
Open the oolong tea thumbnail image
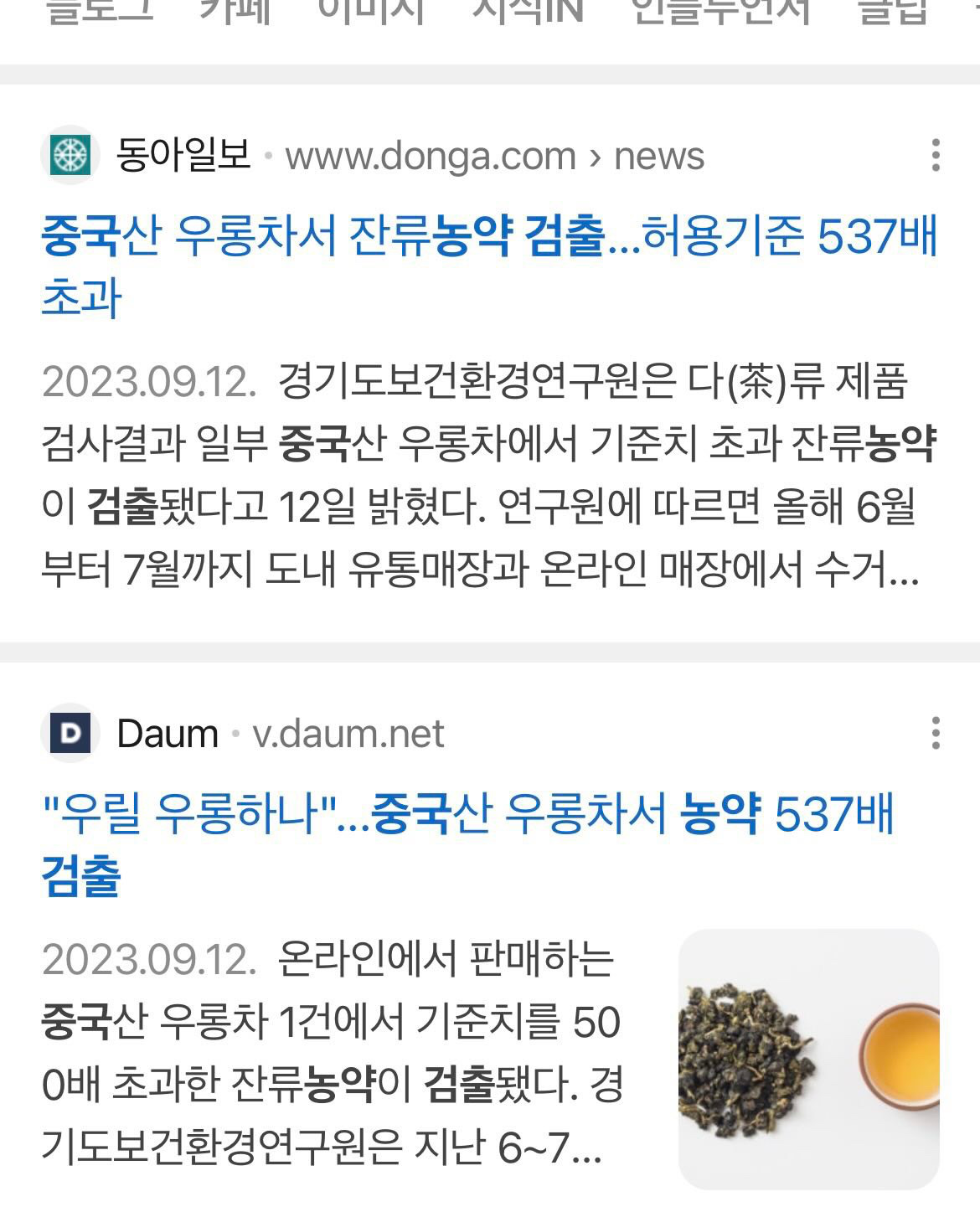pos(808,1059)
